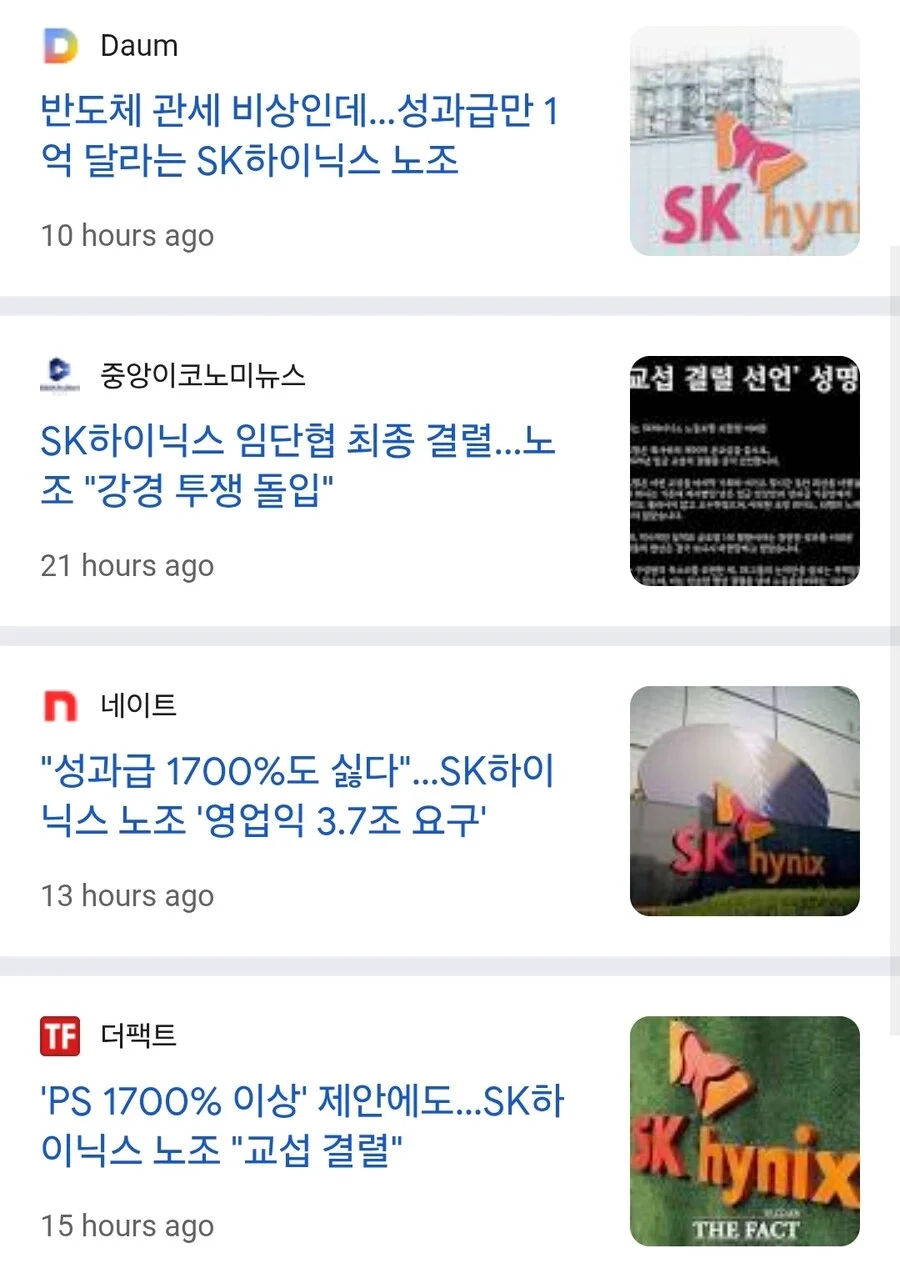Open 더팩트 headline 'PS 1700% 이상' 제안에도

[300, 1126]
